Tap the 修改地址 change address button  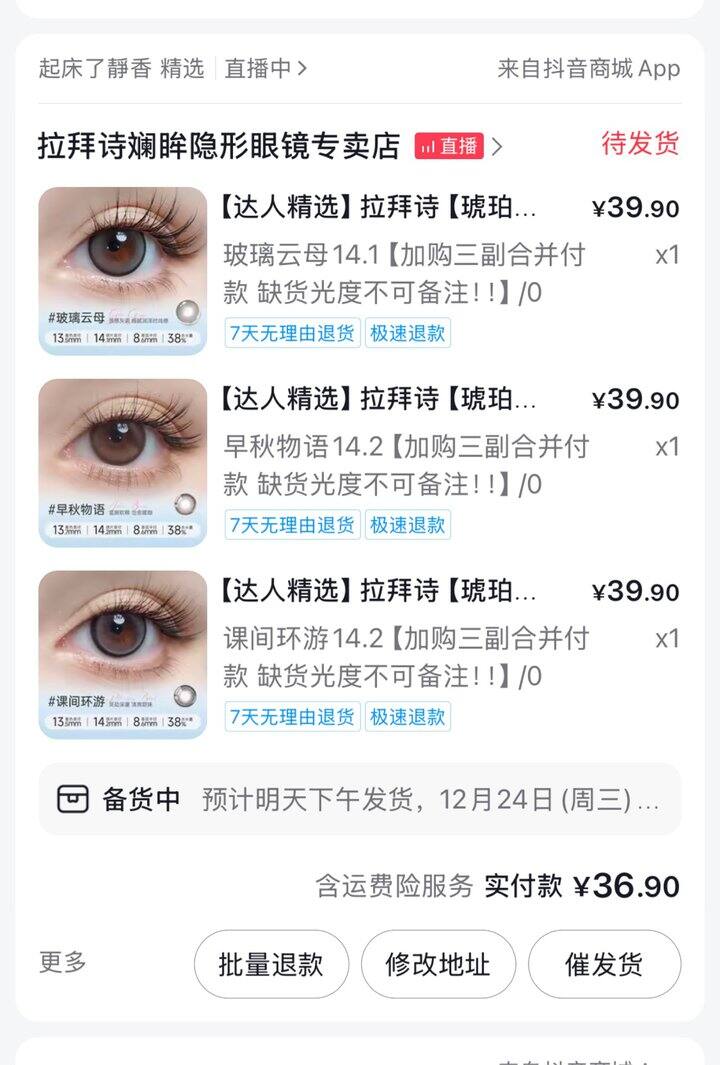click(438, 963)
